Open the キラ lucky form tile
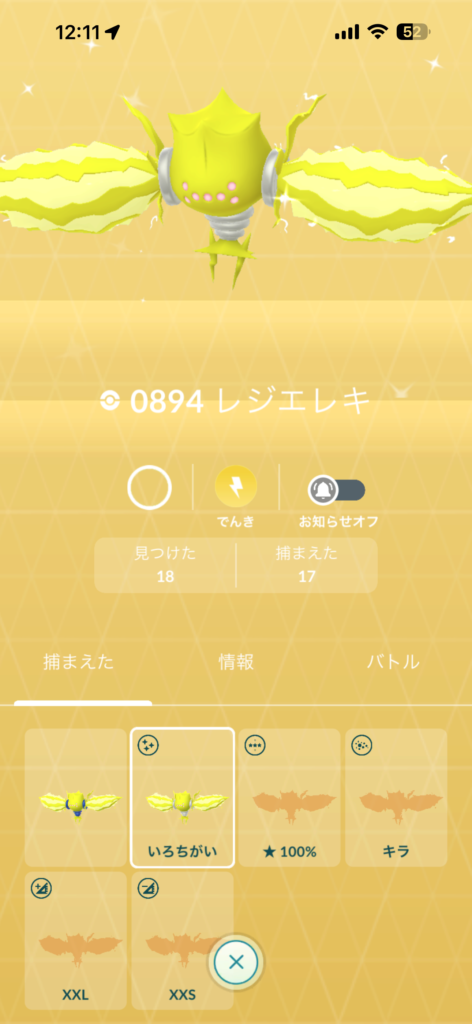 click(x=396, y=797)
